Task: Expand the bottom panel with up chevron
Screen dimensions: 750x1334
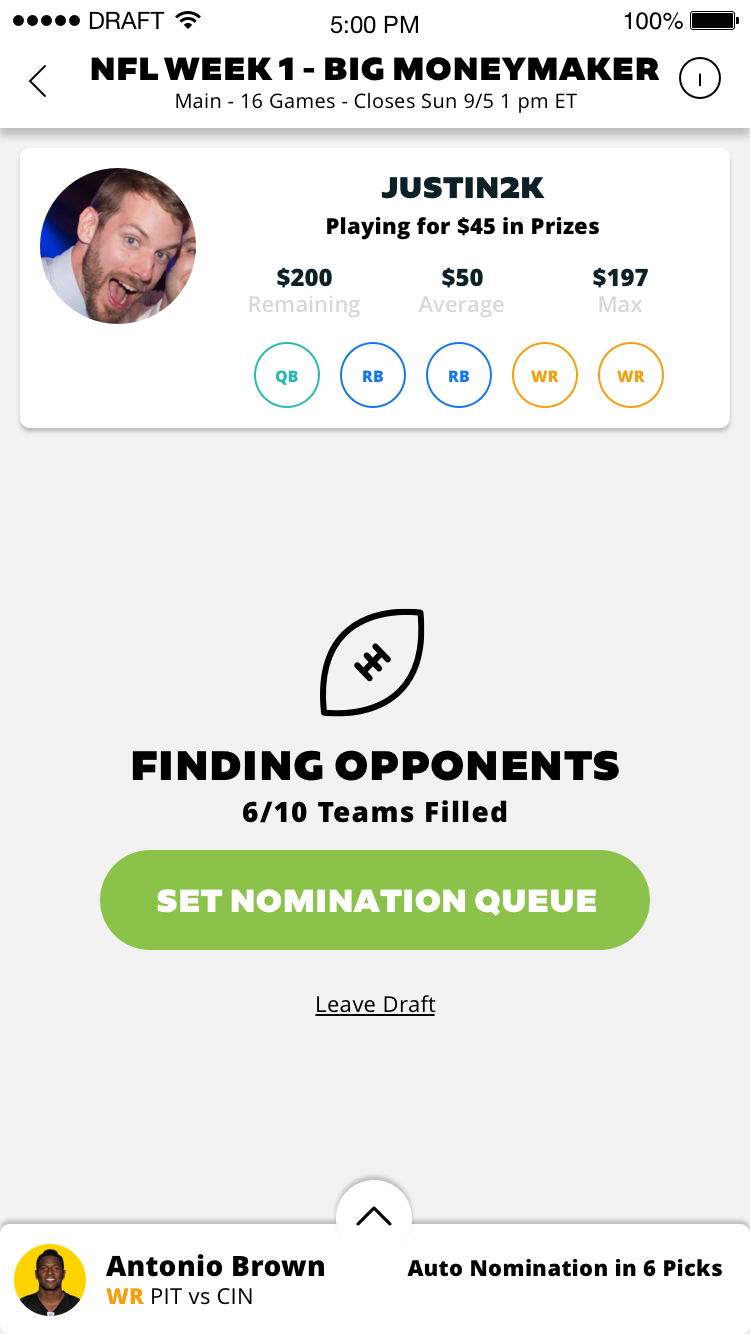Action: 374,1216
